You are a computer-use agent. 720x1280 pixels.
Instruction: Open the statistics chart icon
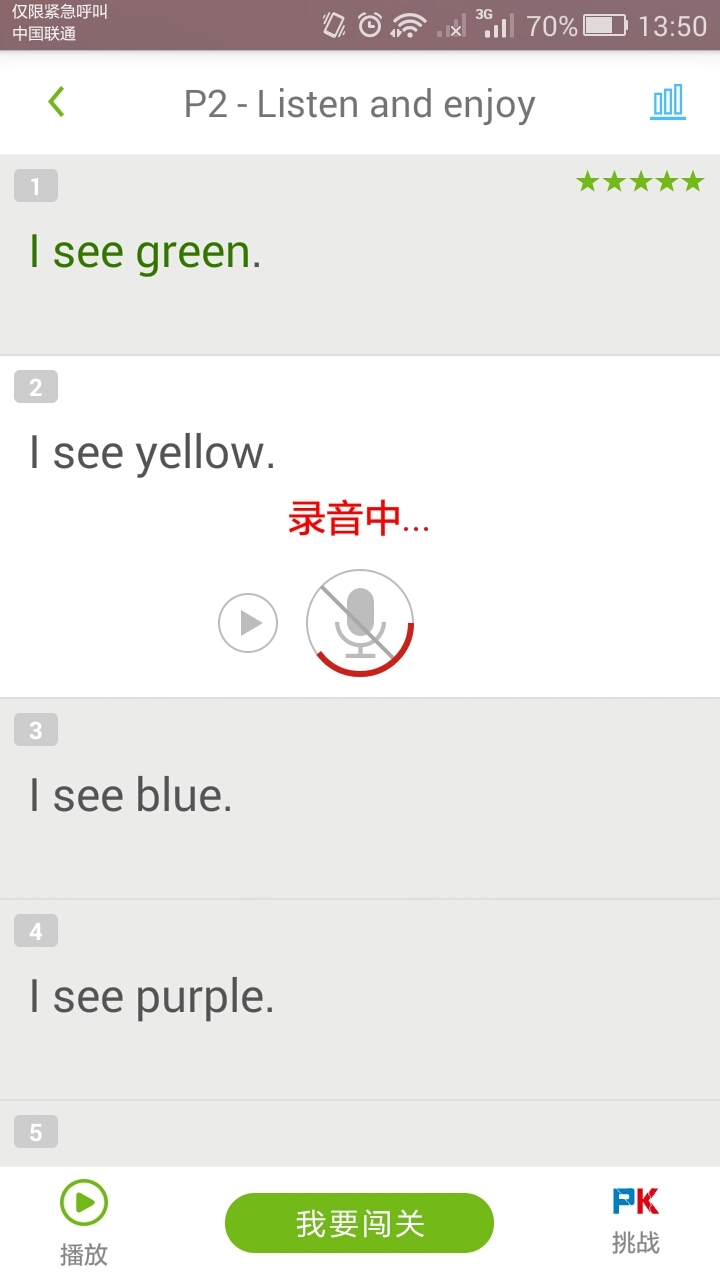[666, 102]
